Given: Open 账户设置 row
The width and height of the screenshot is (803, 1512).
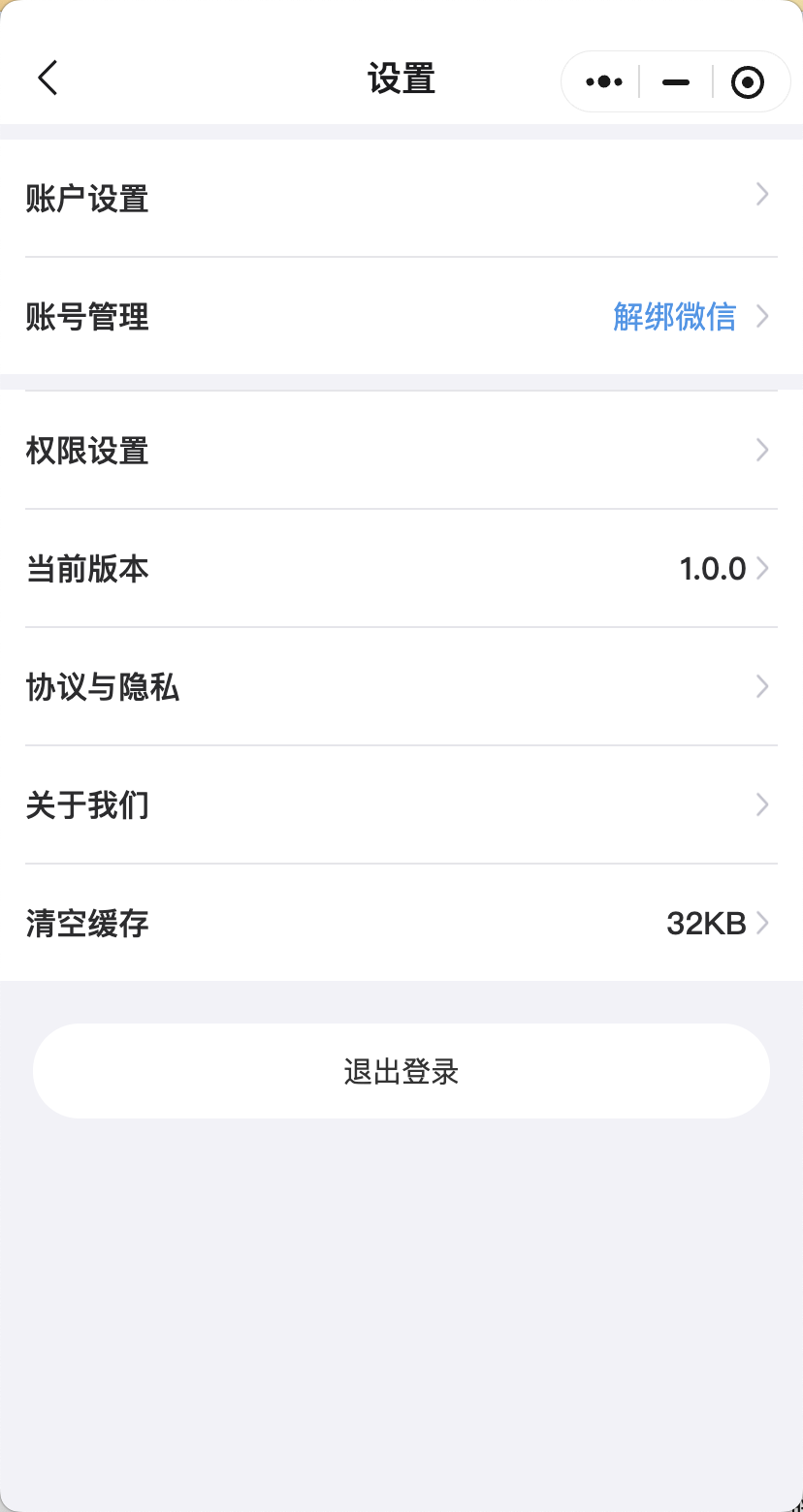Looking at the screenshot, I should 401,199.
